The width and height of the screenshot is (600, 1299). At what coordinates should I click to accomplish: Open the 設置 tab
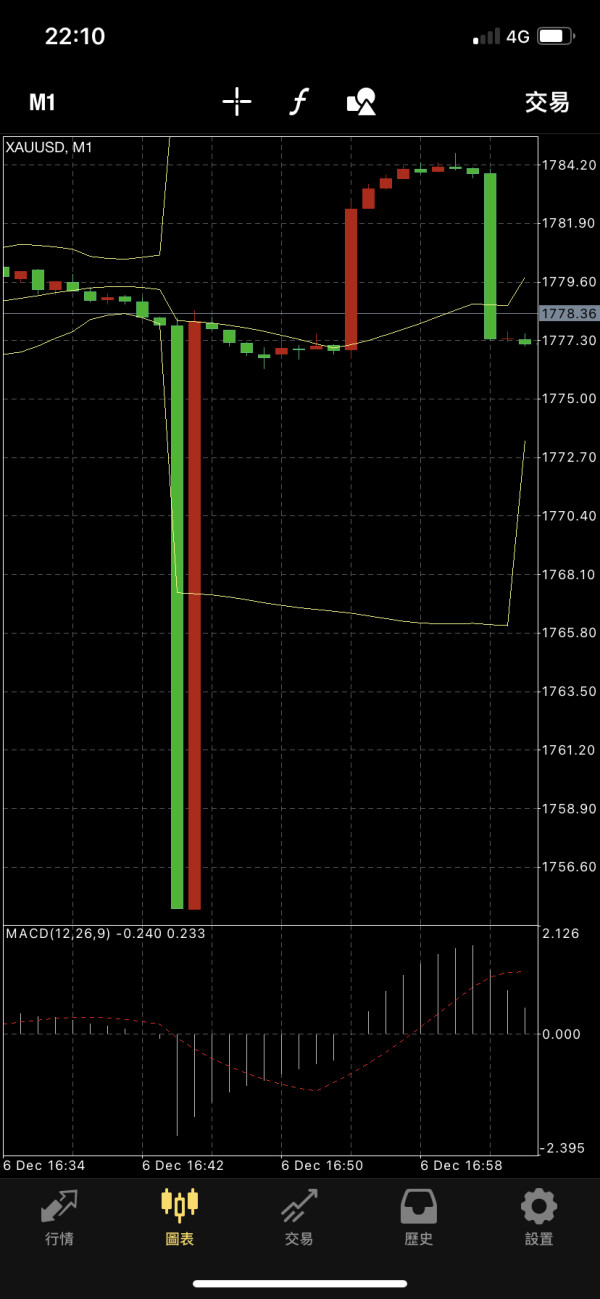point(539,1218)
